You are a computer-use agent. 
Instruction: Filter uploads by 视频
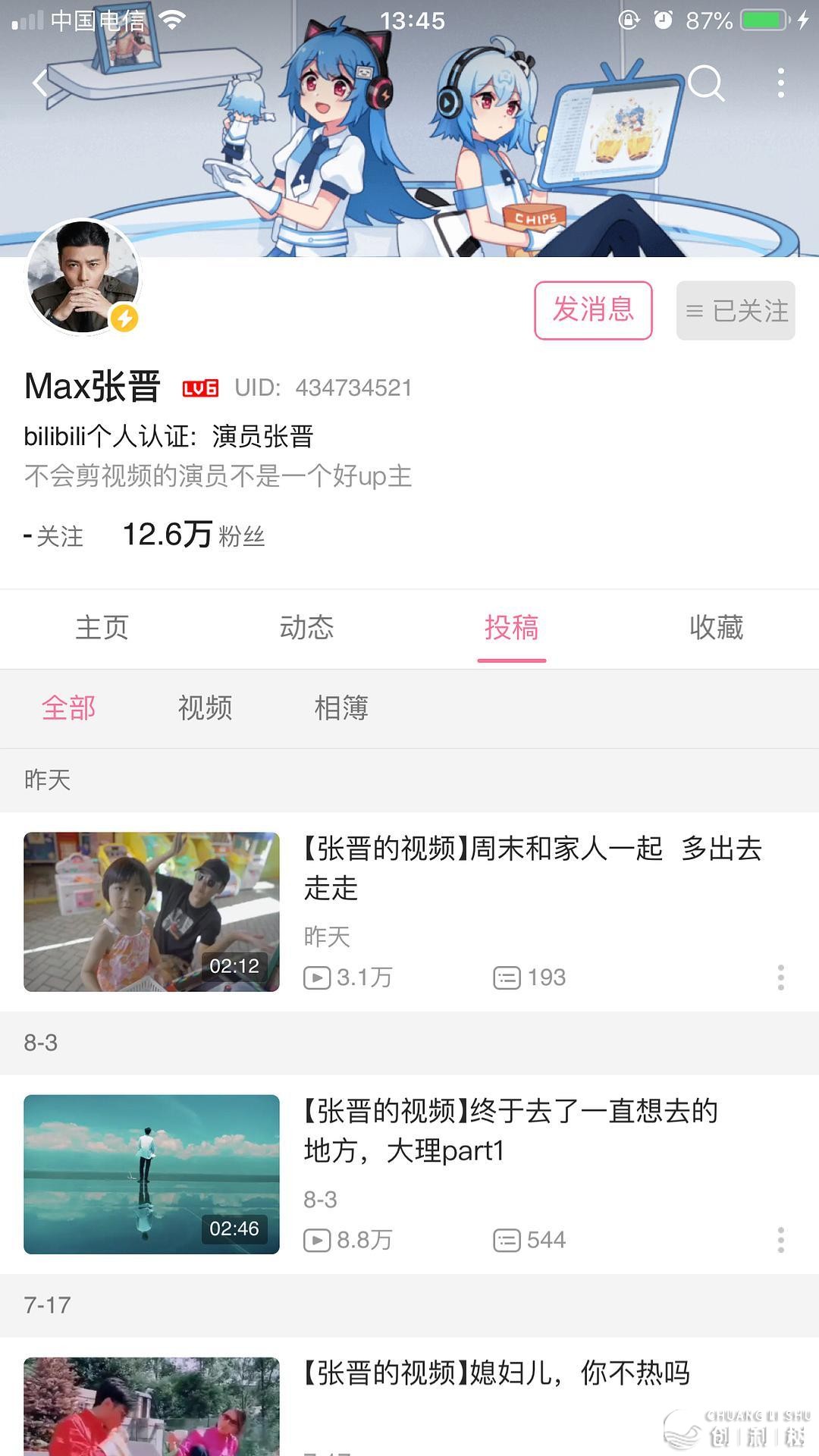point(205,708)
